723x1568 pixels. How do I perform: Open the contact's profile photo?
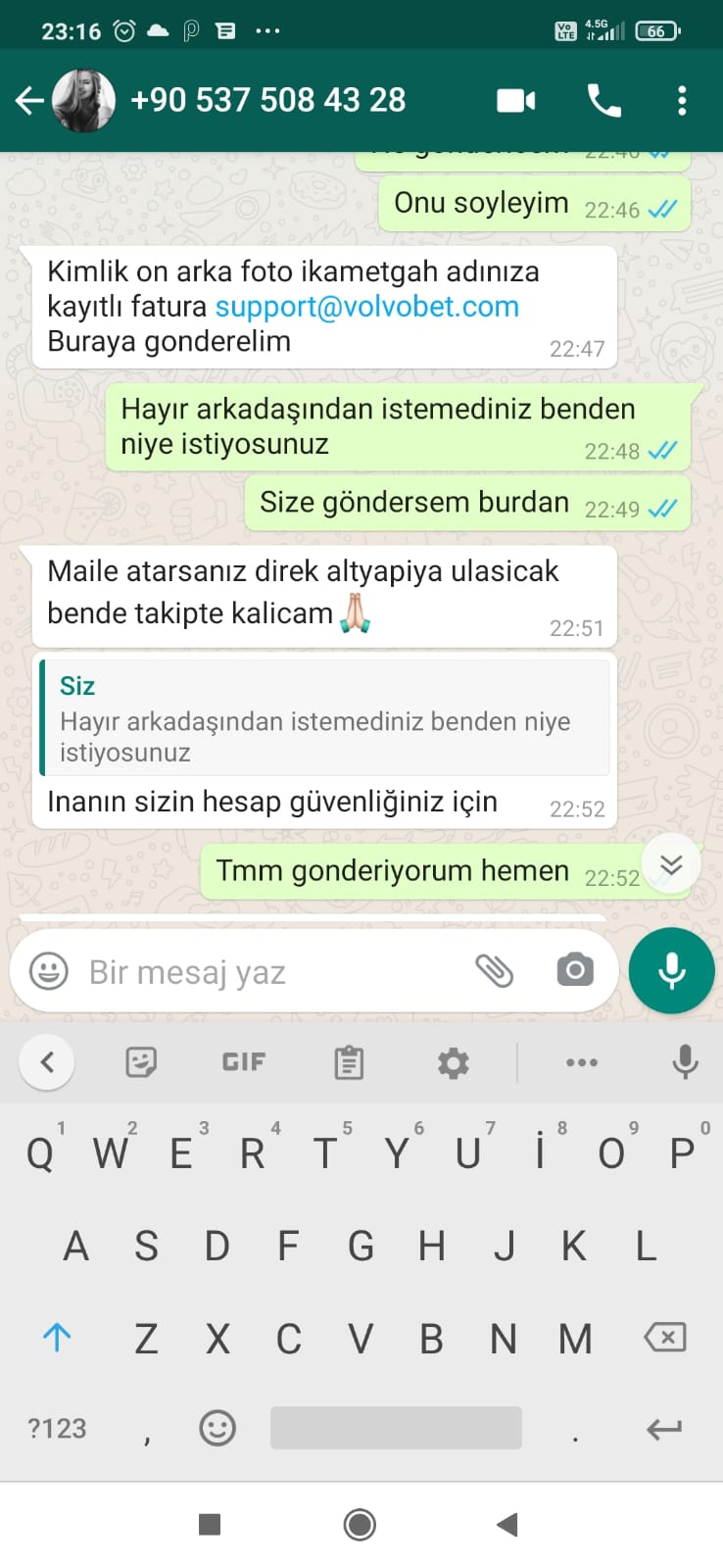pyautogui.click(x=83, y=100)
